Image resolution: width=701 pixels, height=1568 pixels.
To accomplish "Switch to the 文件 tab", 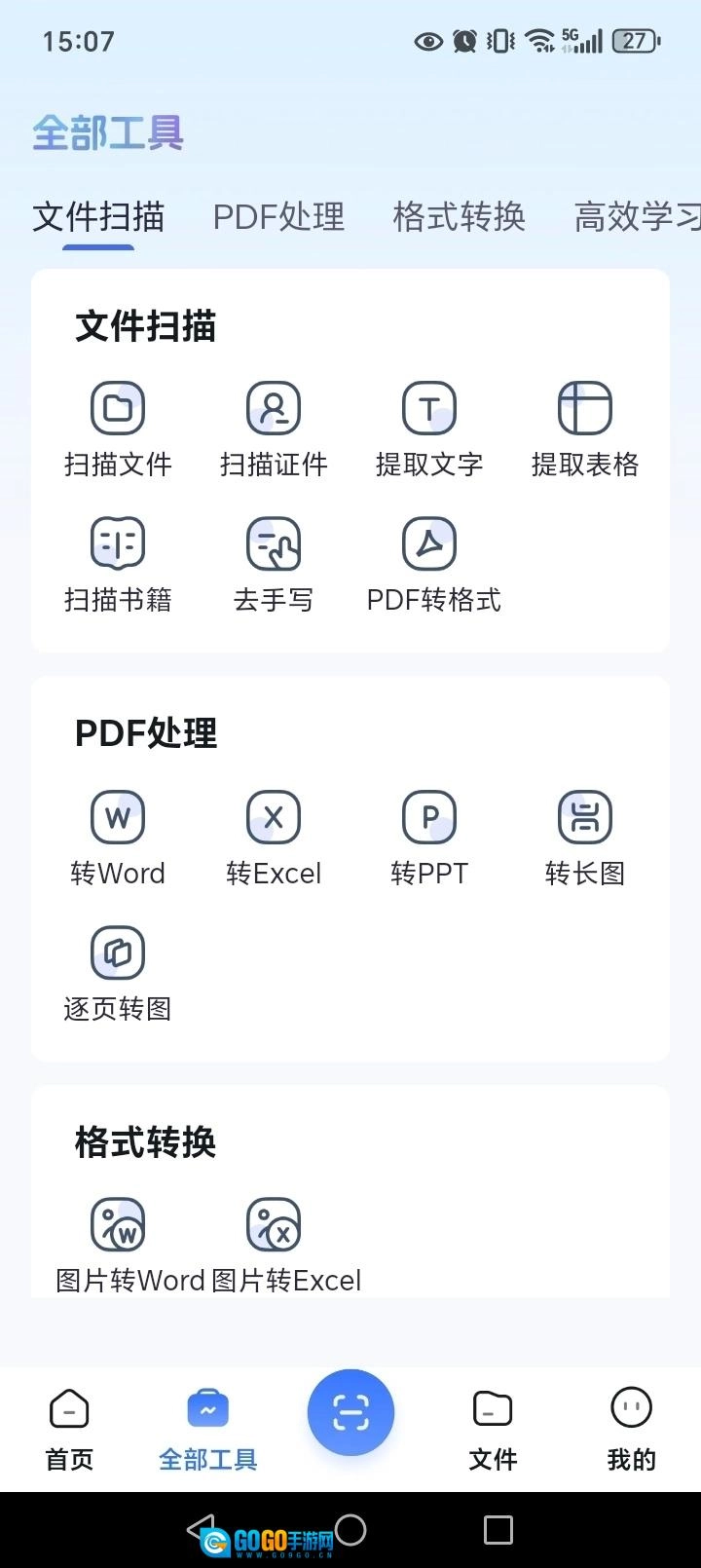I will 493,1428.
